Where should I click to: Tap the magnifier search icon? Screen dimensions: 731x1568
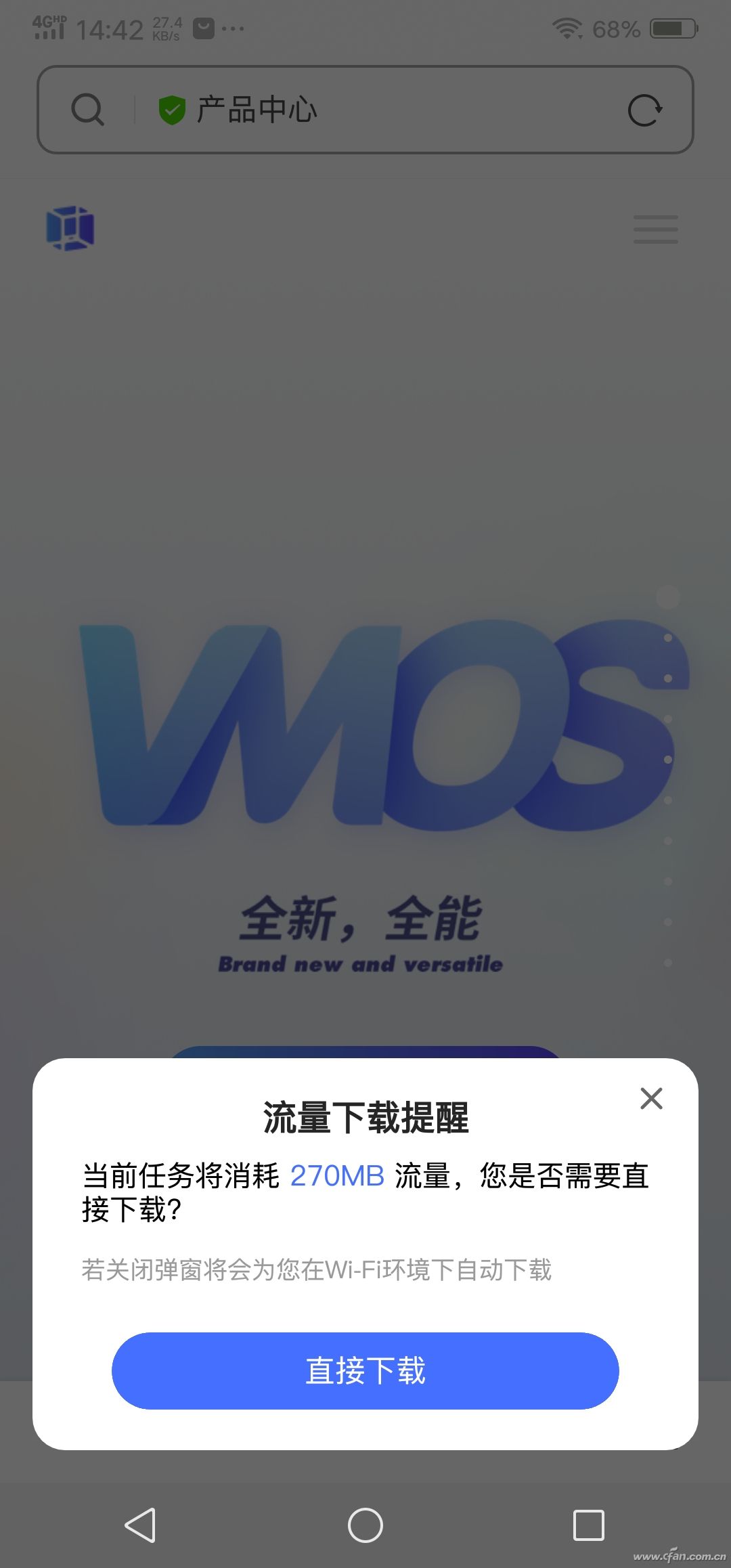[87, 110]
